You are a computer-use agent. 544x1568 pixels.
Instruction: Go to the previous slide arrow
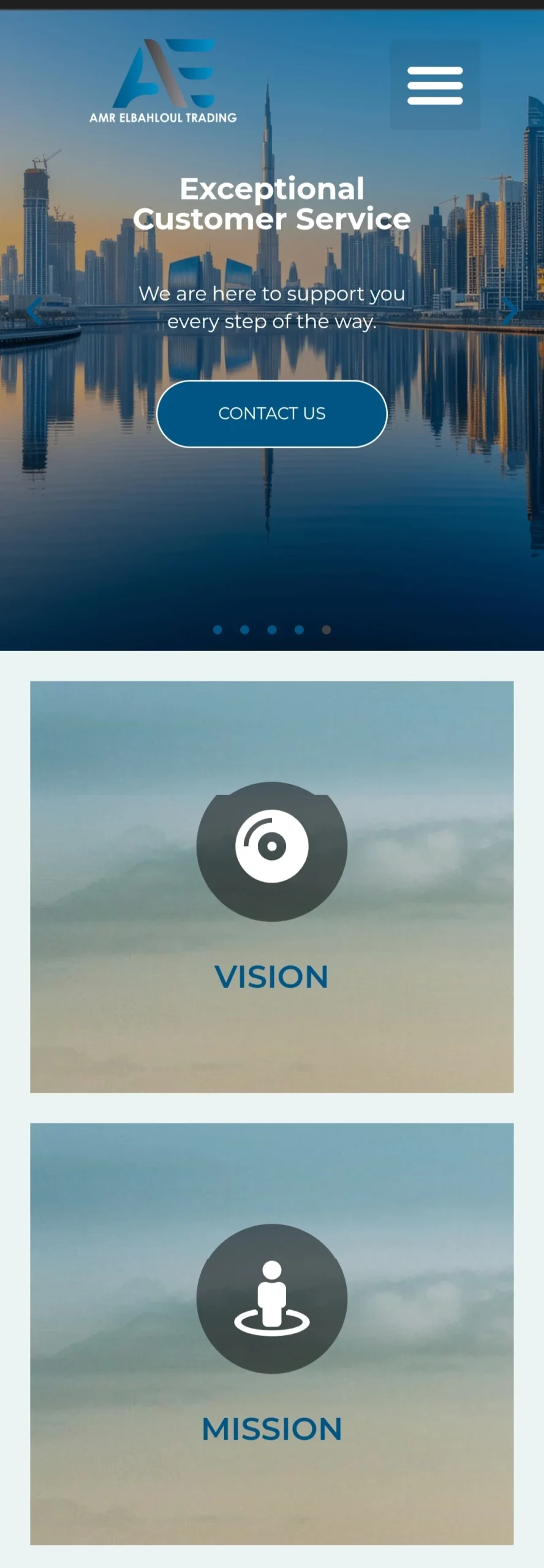coord(34,311)
